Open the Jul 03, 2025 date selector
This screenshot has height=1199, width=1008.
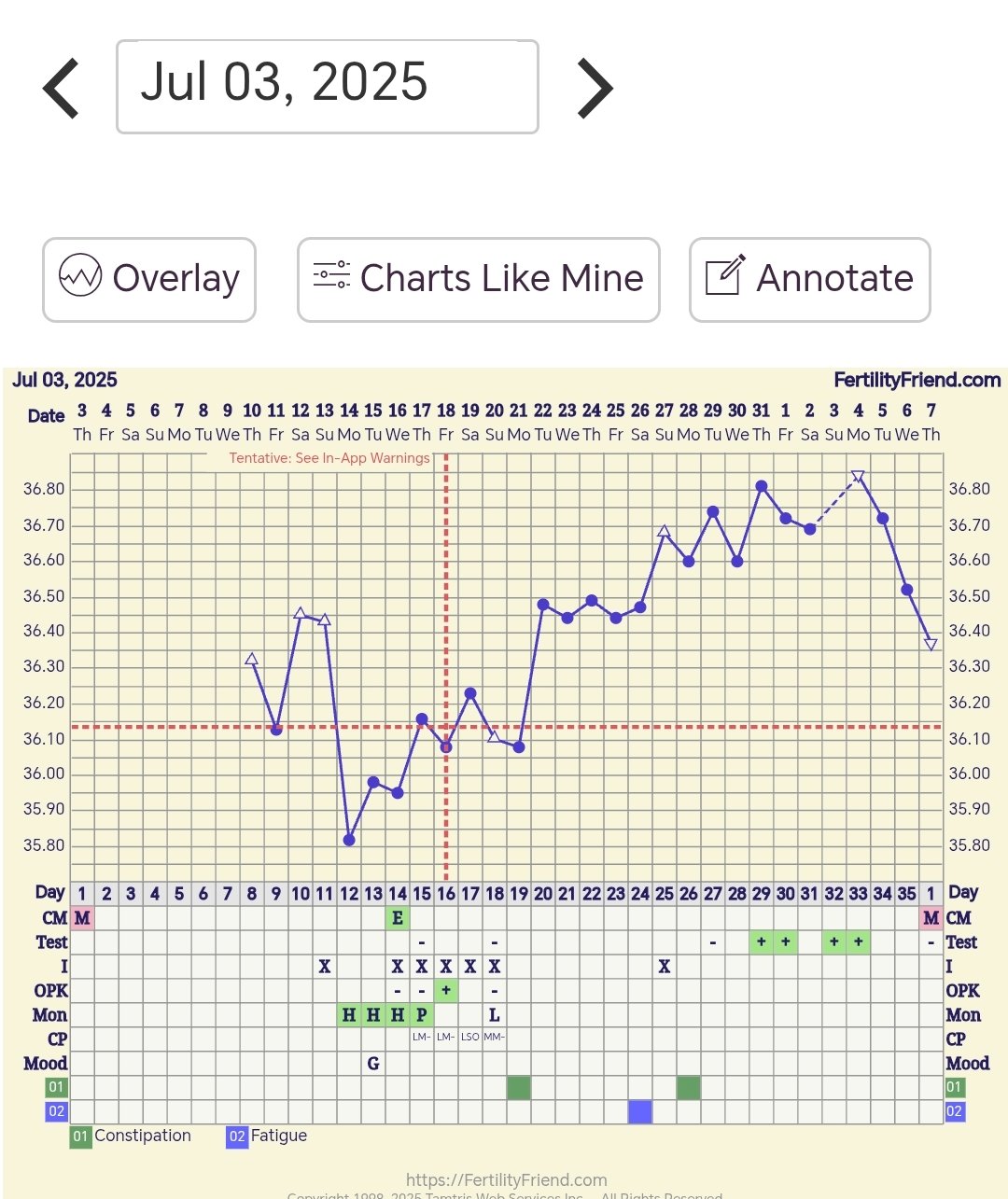[x=328, y=87]
